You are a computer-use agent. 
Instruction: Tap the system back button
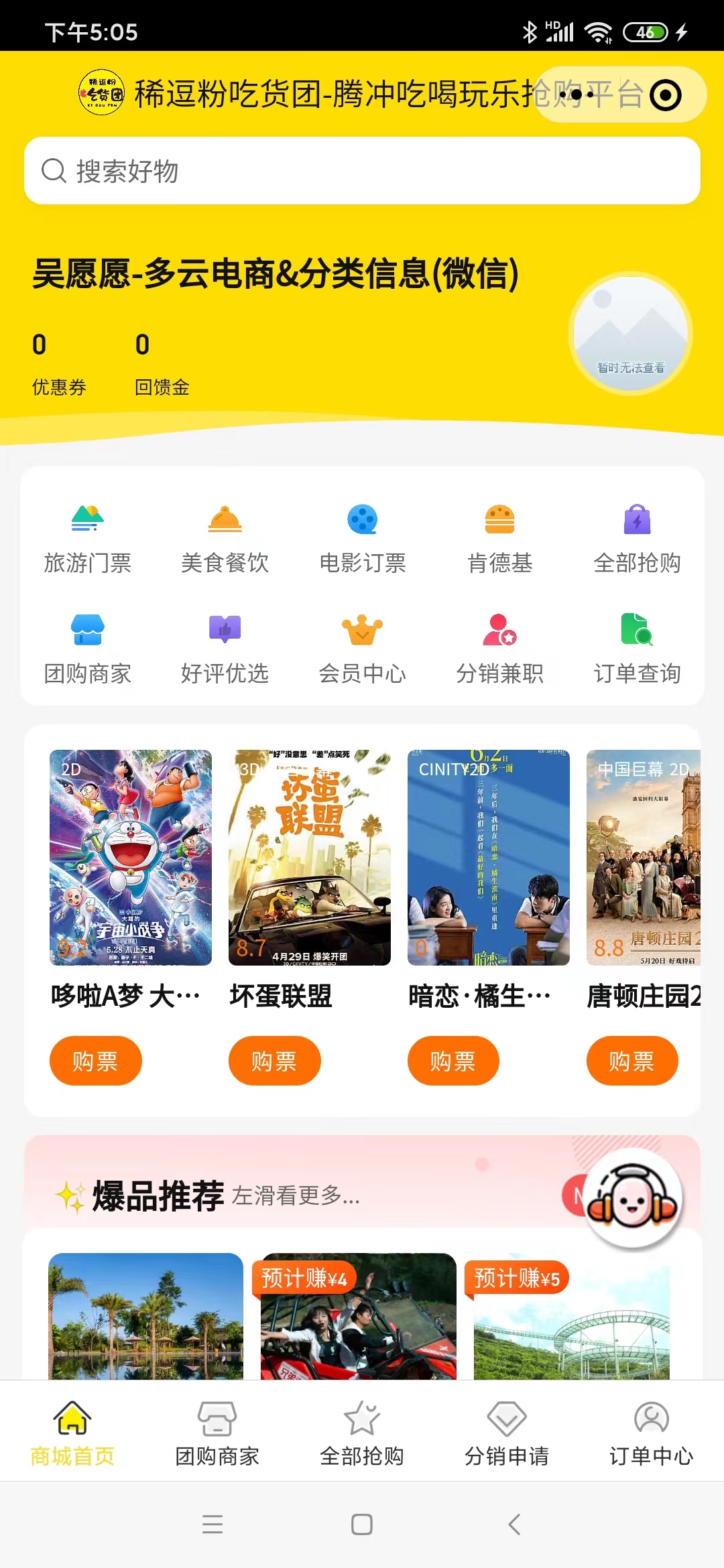coord(514,1524)
